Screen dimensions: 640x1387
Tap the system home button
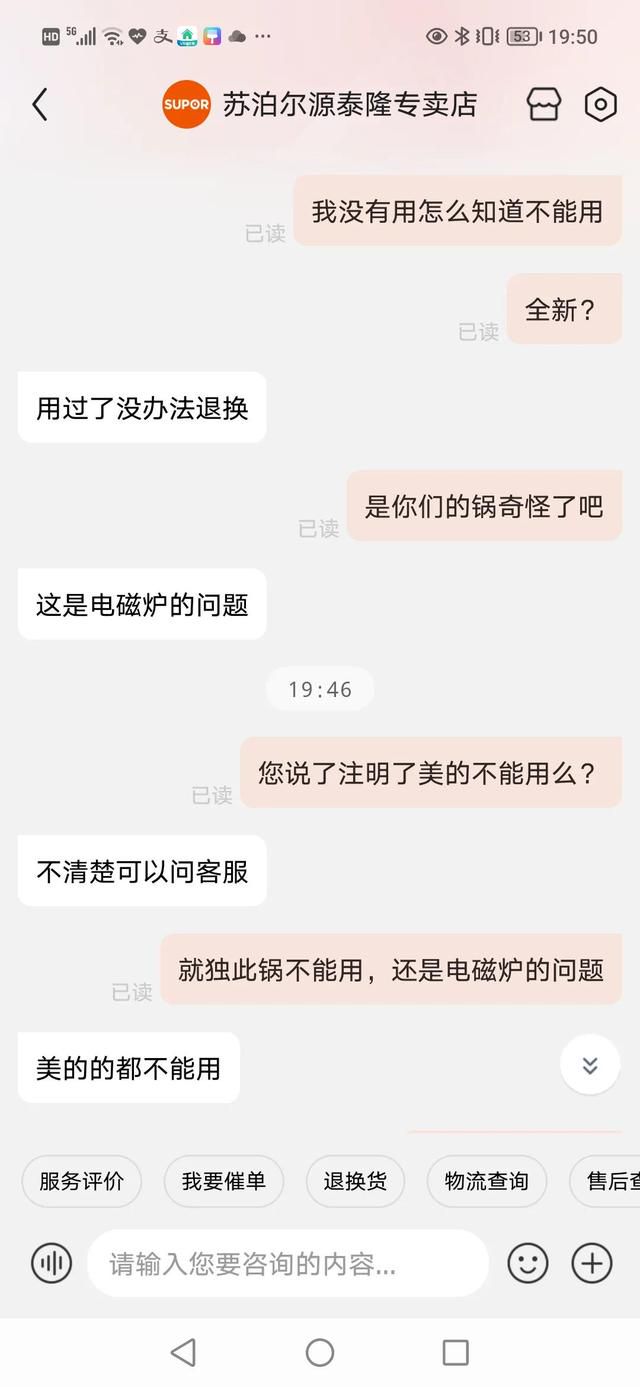[320, 1353]
